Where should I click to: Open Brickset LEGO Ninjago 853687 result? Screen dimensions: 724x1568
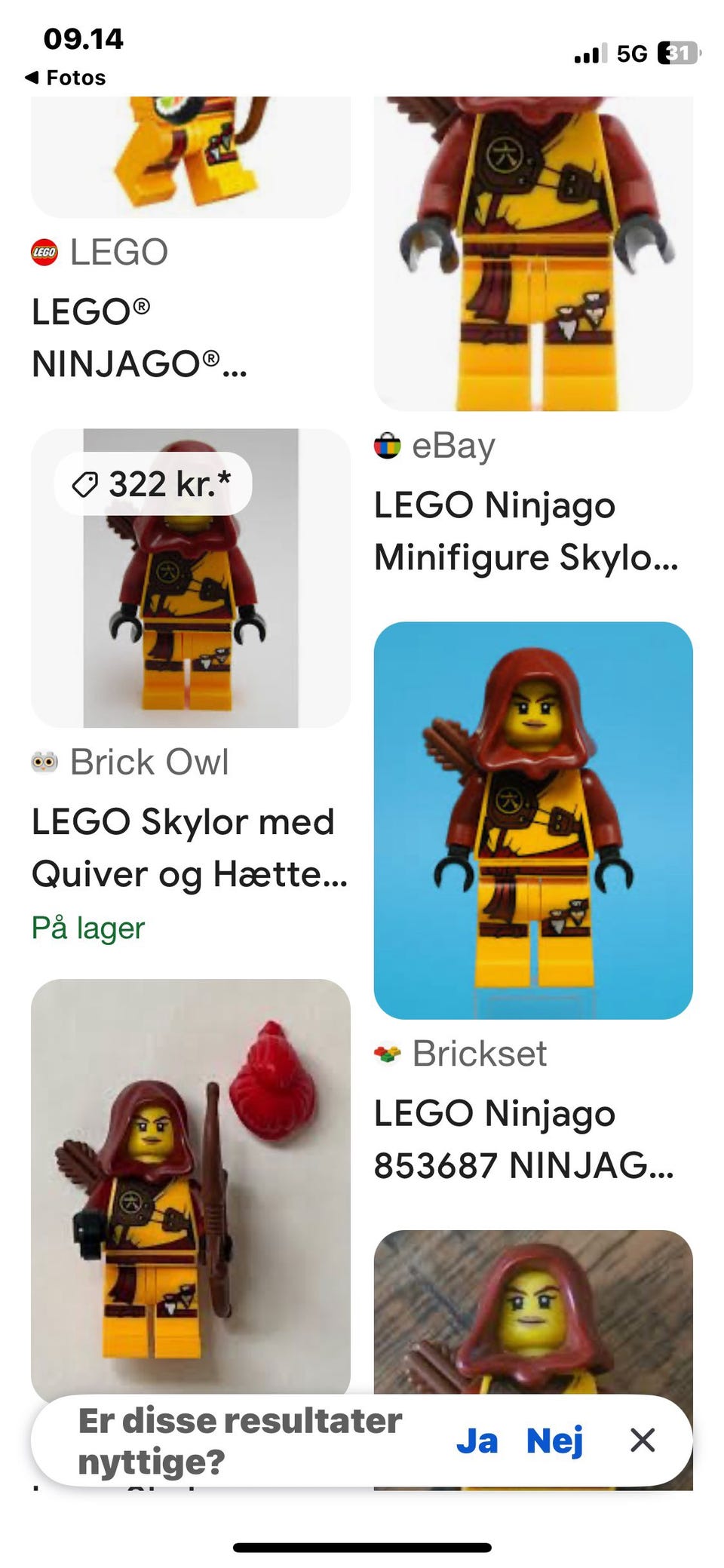click(x=523, y=1139)
